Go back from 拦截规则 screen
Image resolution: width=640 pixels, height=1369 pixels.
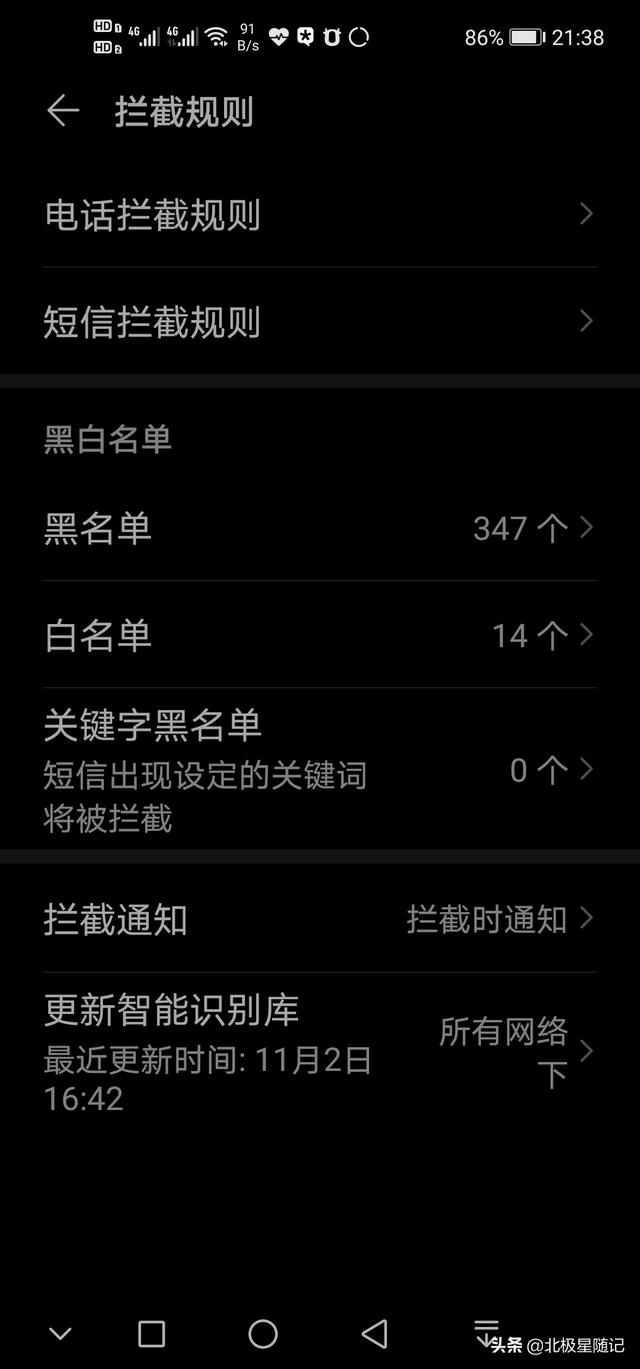62,111
